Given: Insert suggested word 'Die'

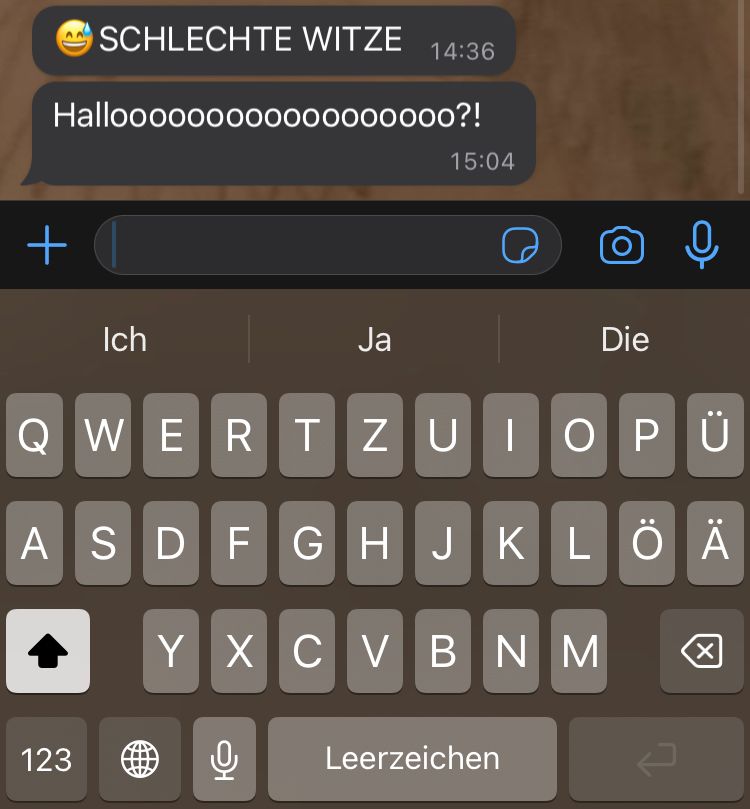Looking at the screenshot, I should pyautogui.click(x=625, y=340).
